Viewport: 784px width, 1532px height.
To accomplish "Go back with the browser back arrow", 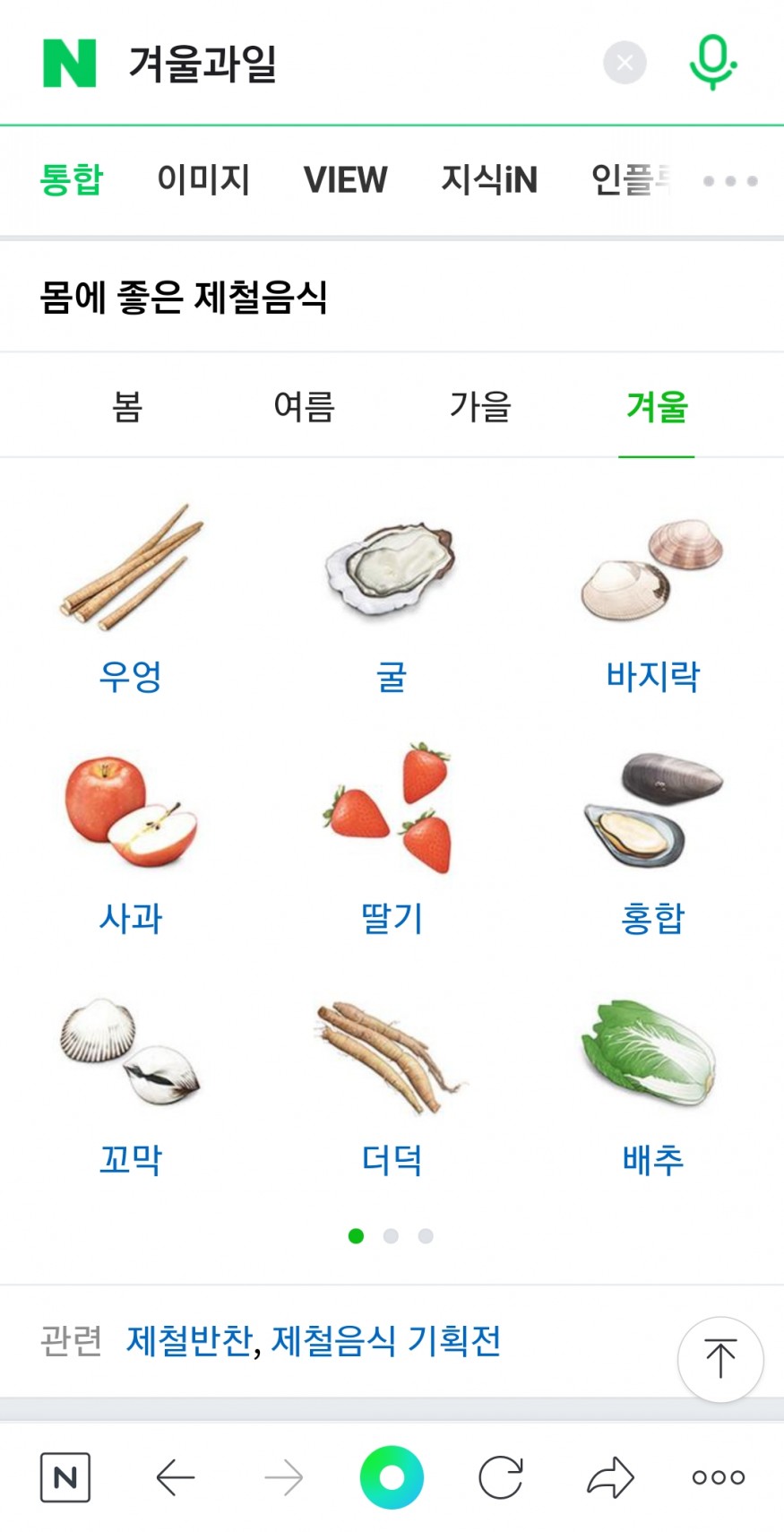I will click(x=176, y=1477).
